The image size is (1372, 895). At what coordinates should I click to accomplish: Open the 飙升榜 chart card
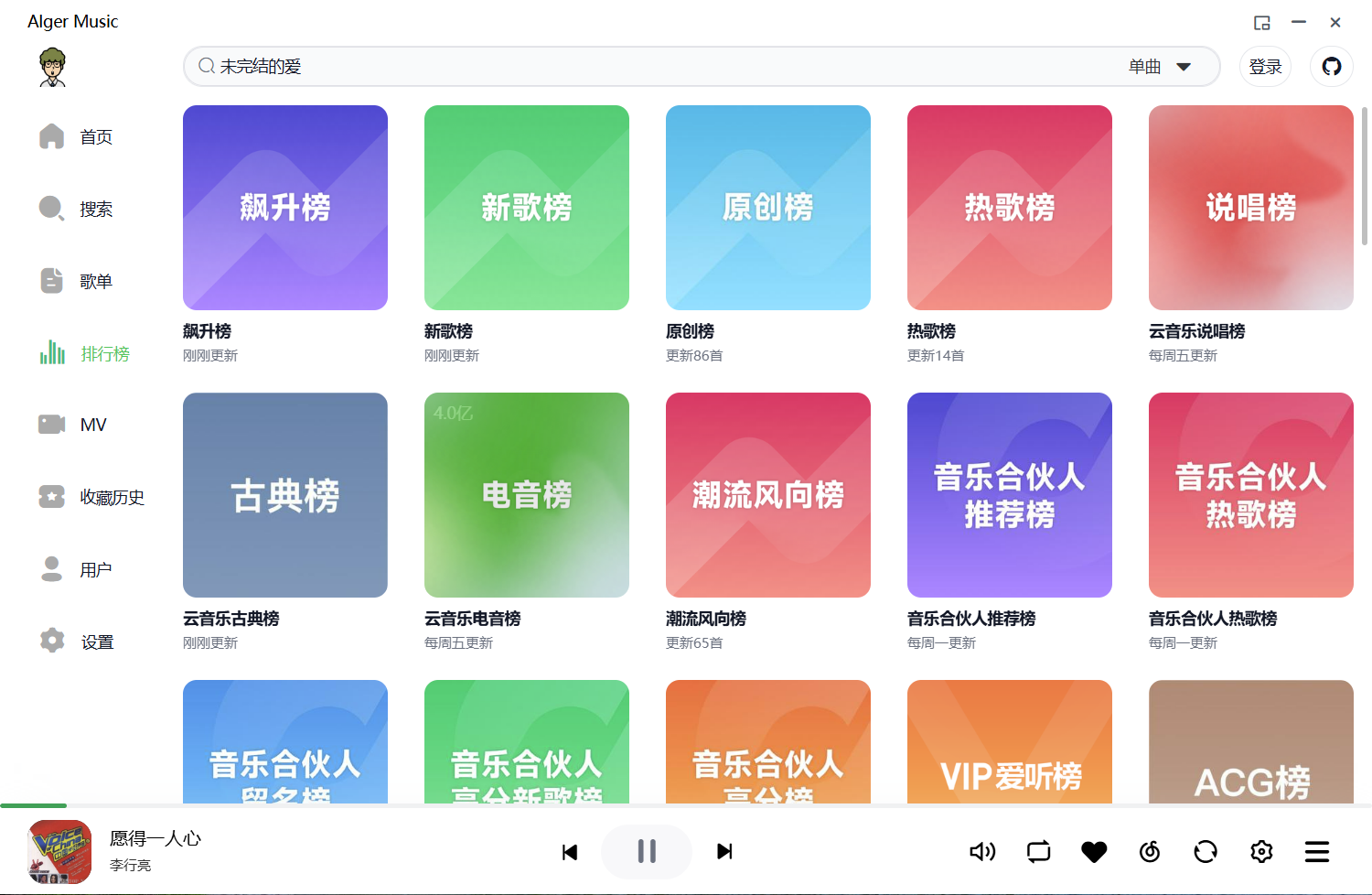tap(285, 208)
